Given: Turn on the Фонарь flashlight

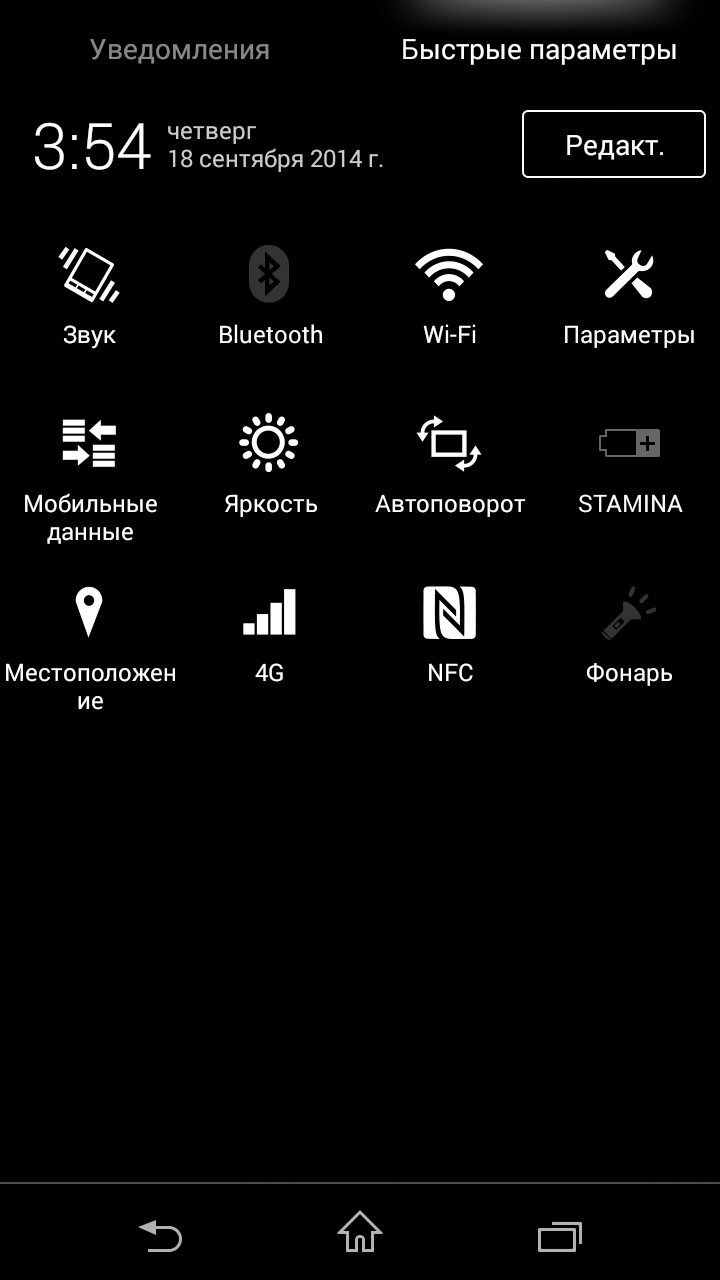Looking at the screenshot, I should click(629, 632).
